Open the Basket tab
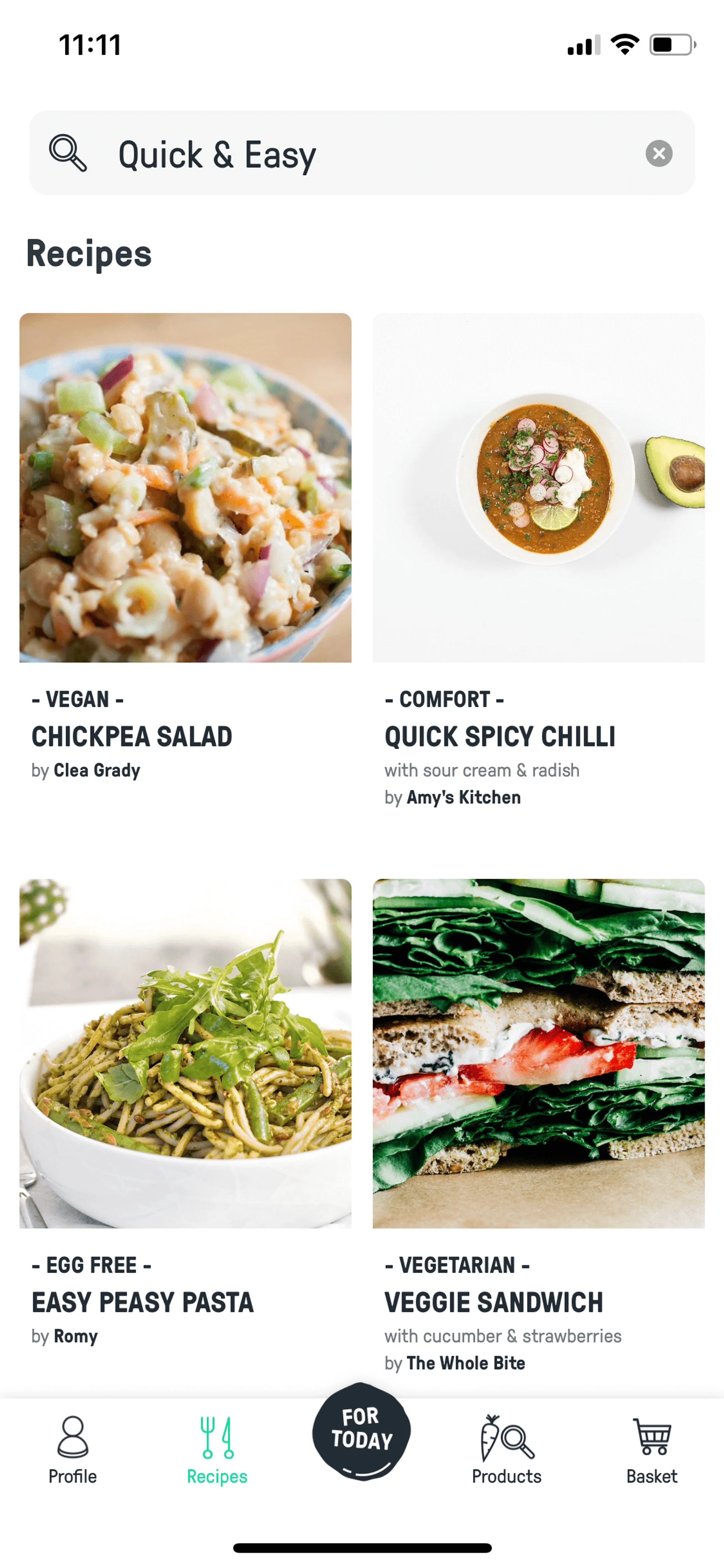The image size is (724, 1568). tap(652, 1450)
